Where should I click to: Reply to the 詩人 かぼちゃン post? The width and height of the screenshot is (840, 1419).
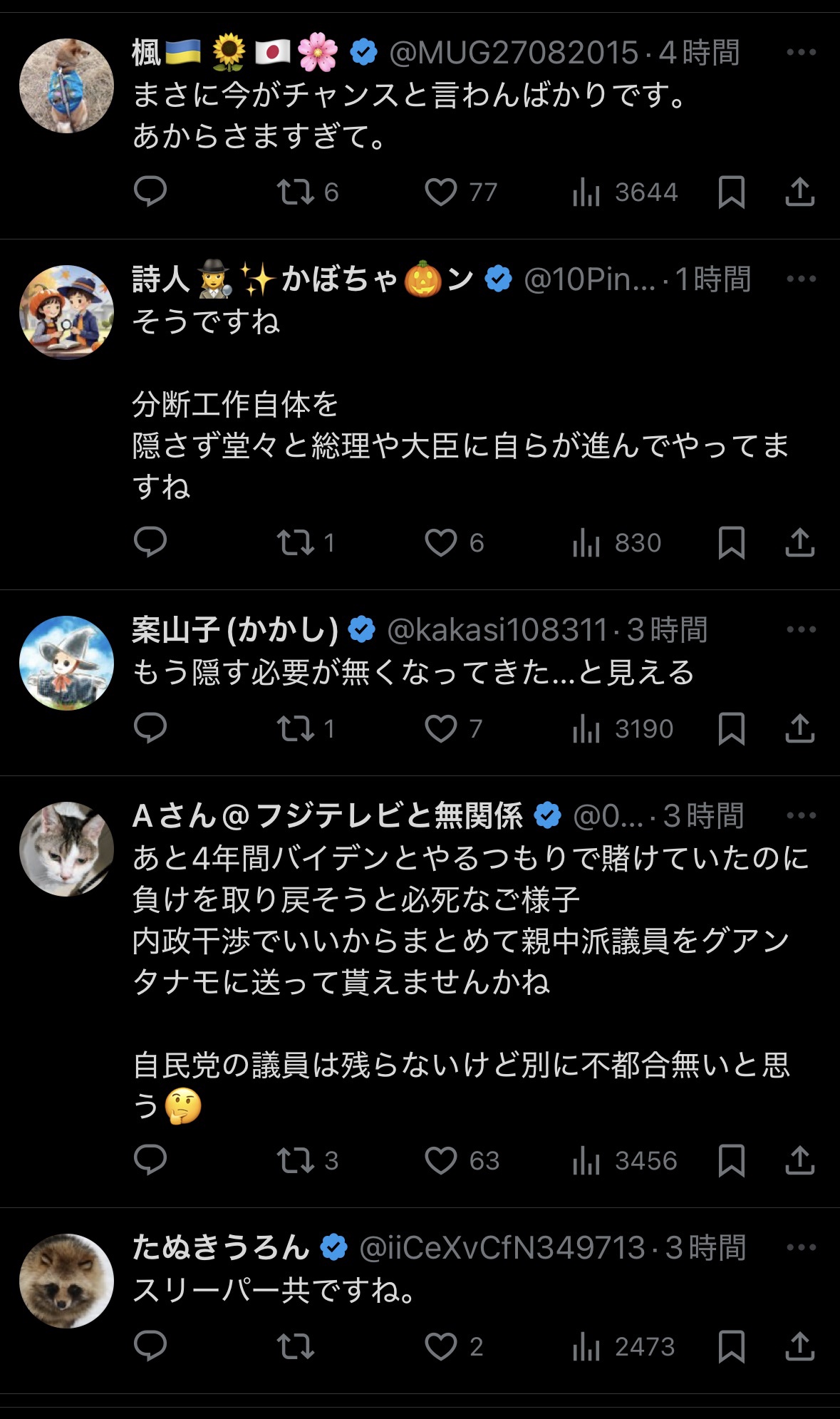coord(150,542)
